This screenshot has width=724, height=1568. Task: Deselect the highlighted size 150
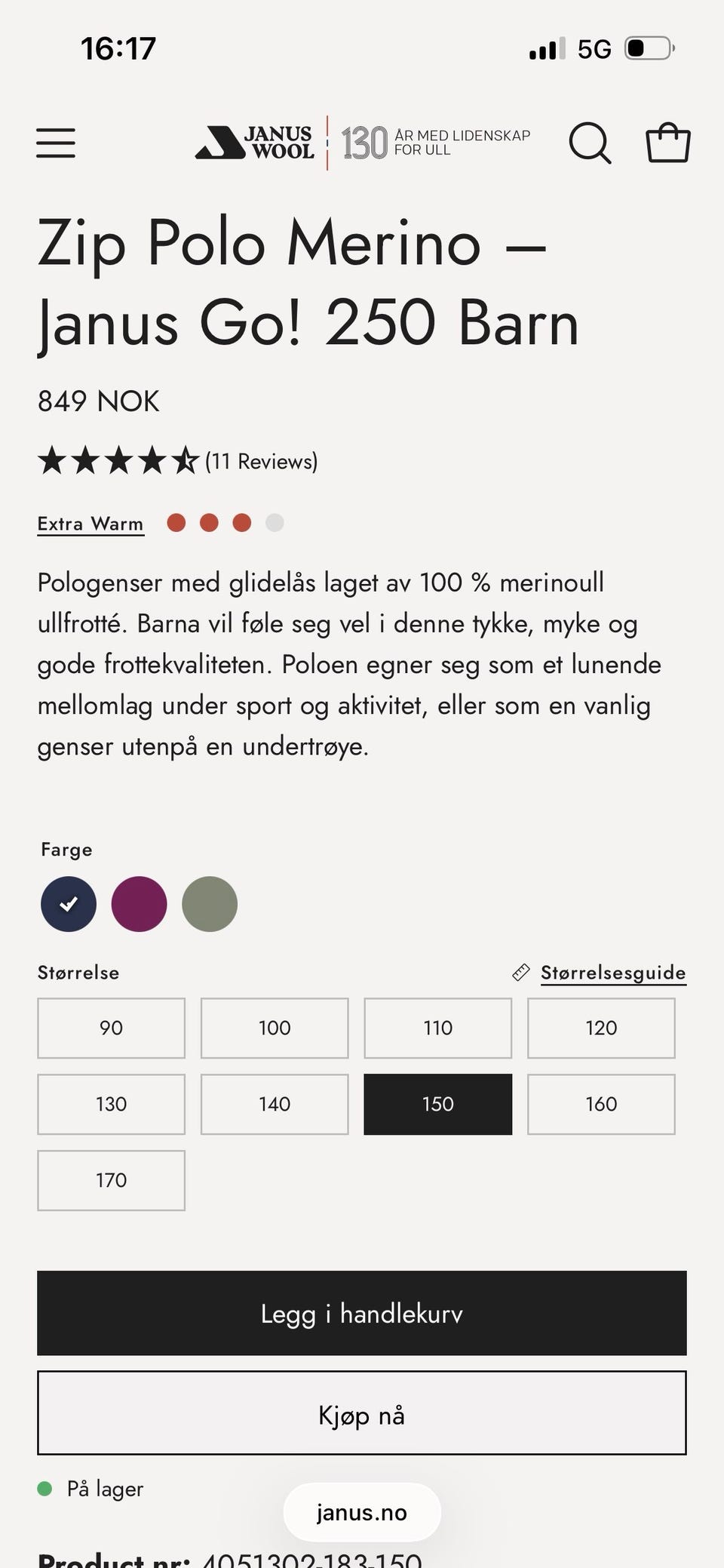coord(437,1104)
